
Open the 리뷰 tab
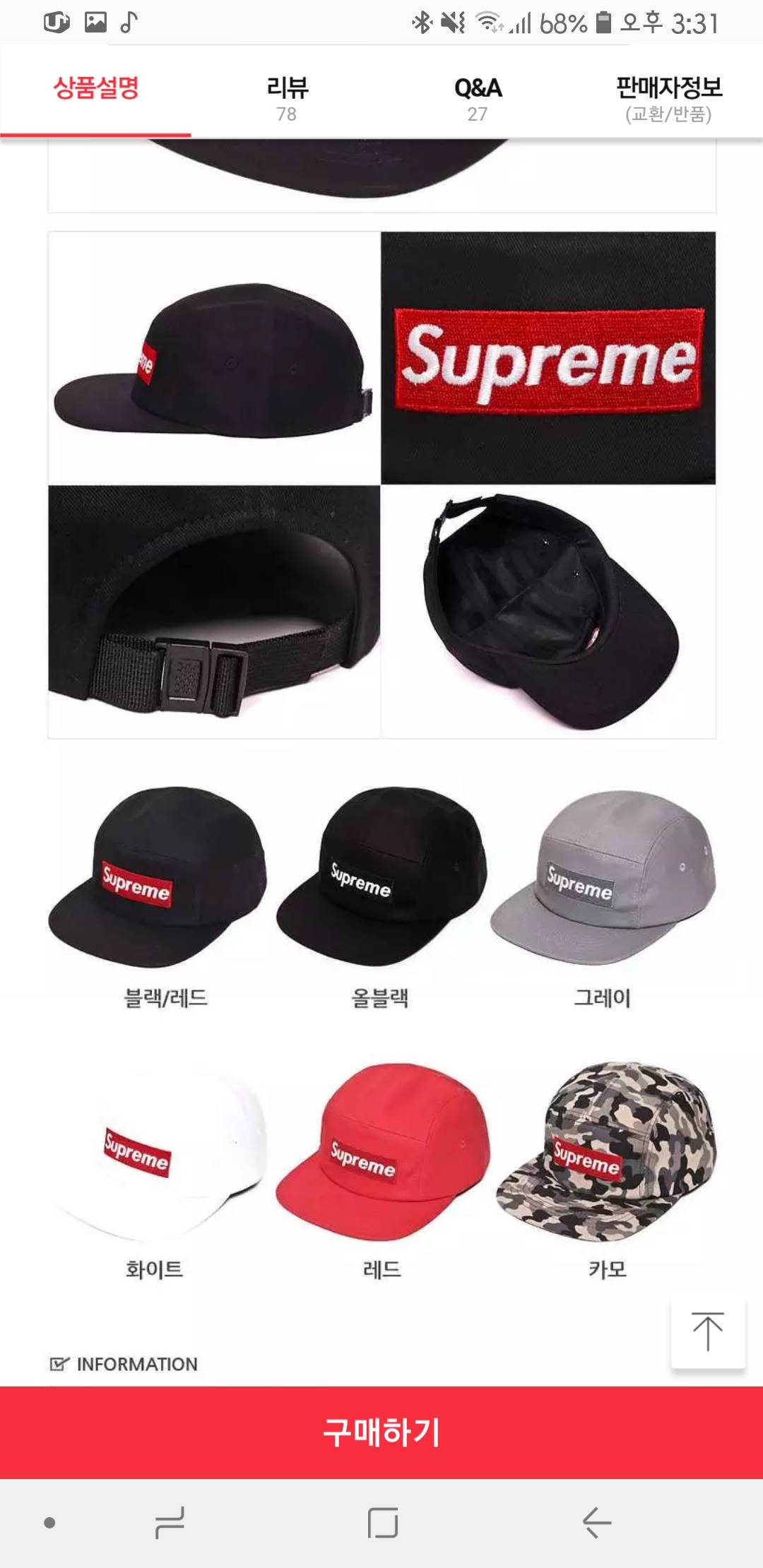pos(287,98)
